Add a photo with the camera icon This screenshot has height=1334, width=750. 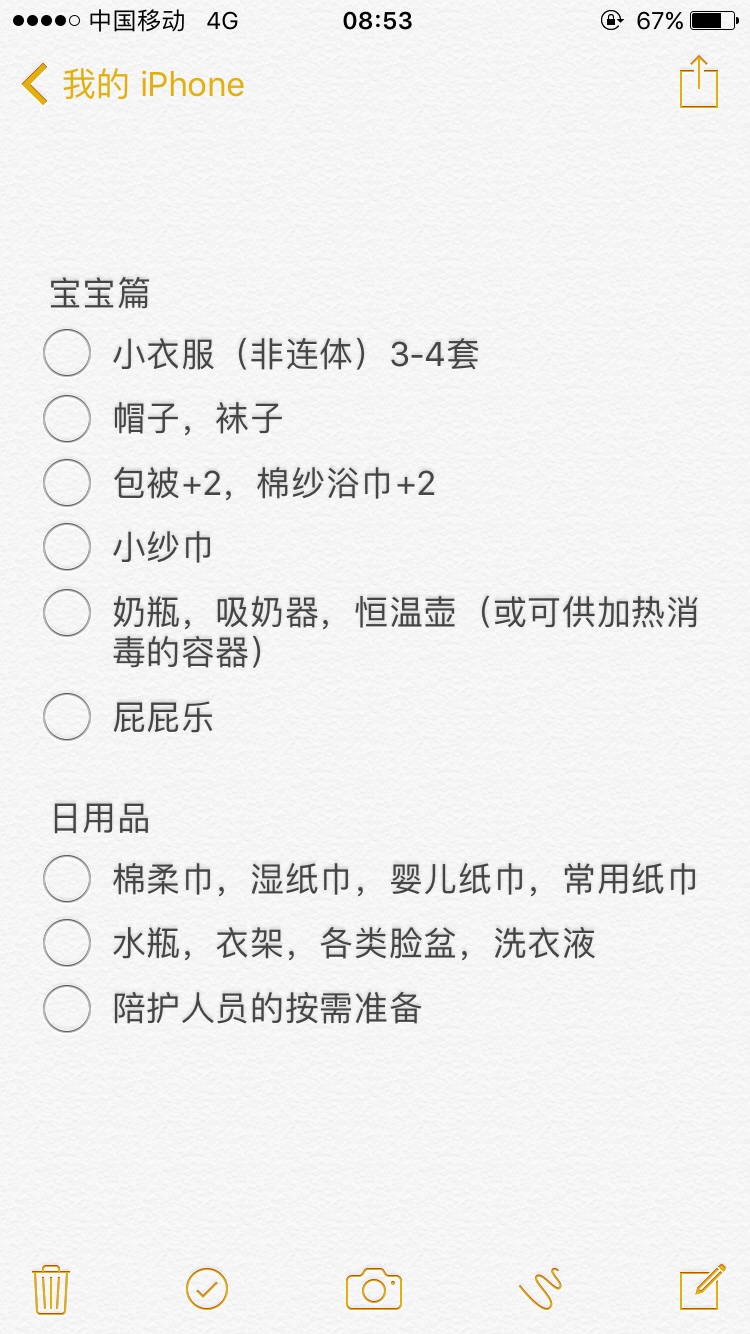(374, 1289)
